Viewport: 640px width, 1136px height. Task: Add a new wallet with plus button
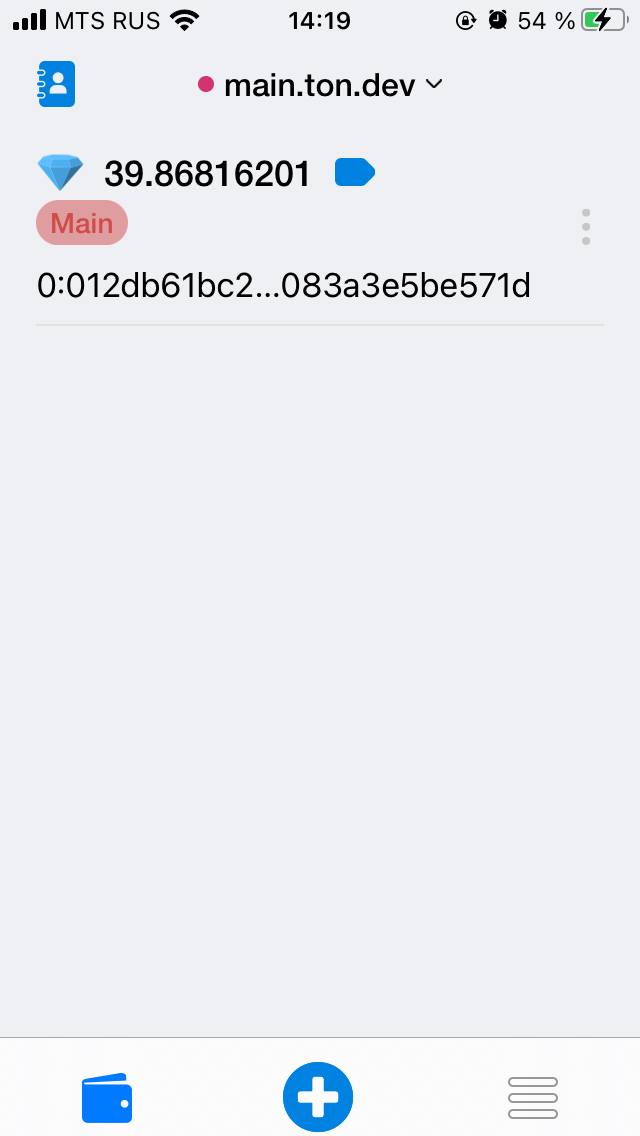pyautogui.click(x=318, y=1097)
